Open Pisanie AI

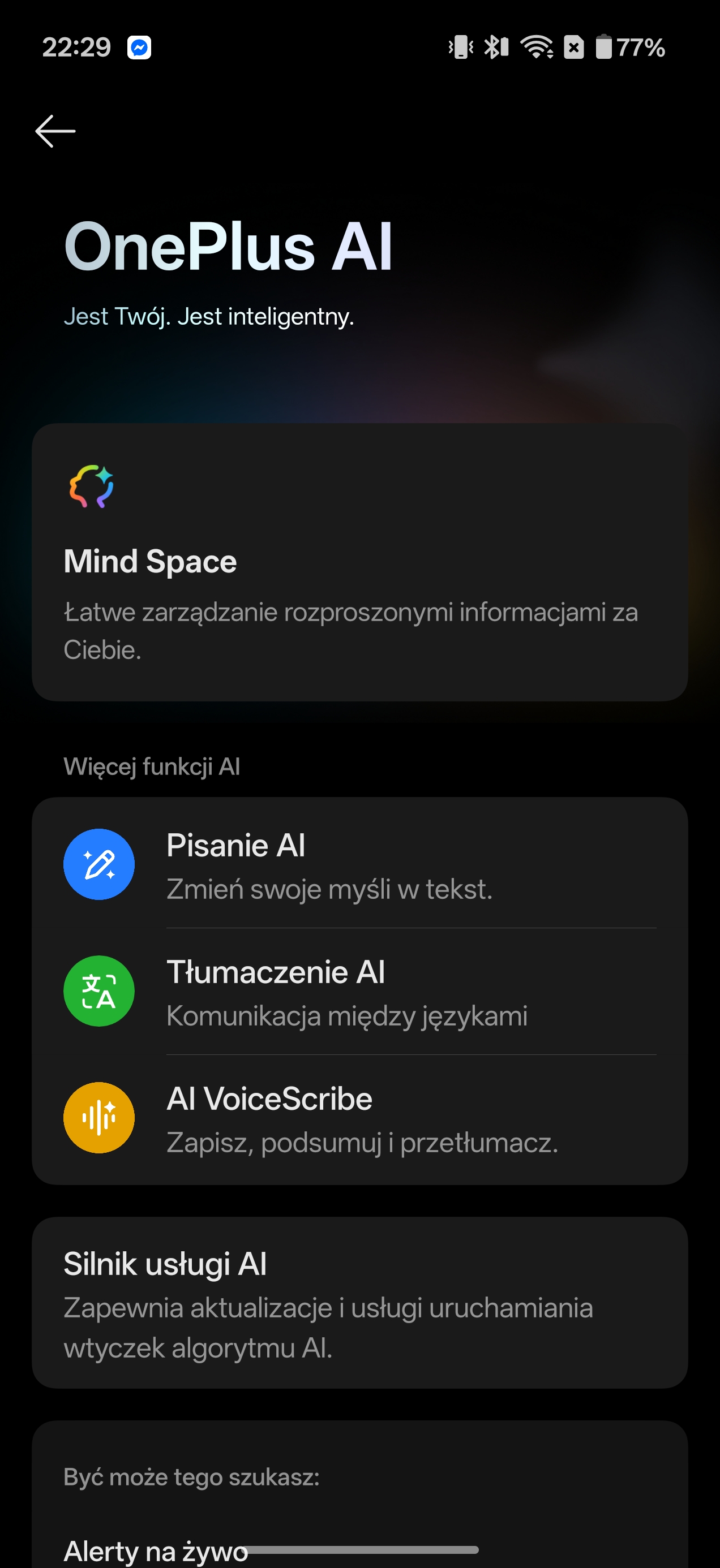point(359,864)
